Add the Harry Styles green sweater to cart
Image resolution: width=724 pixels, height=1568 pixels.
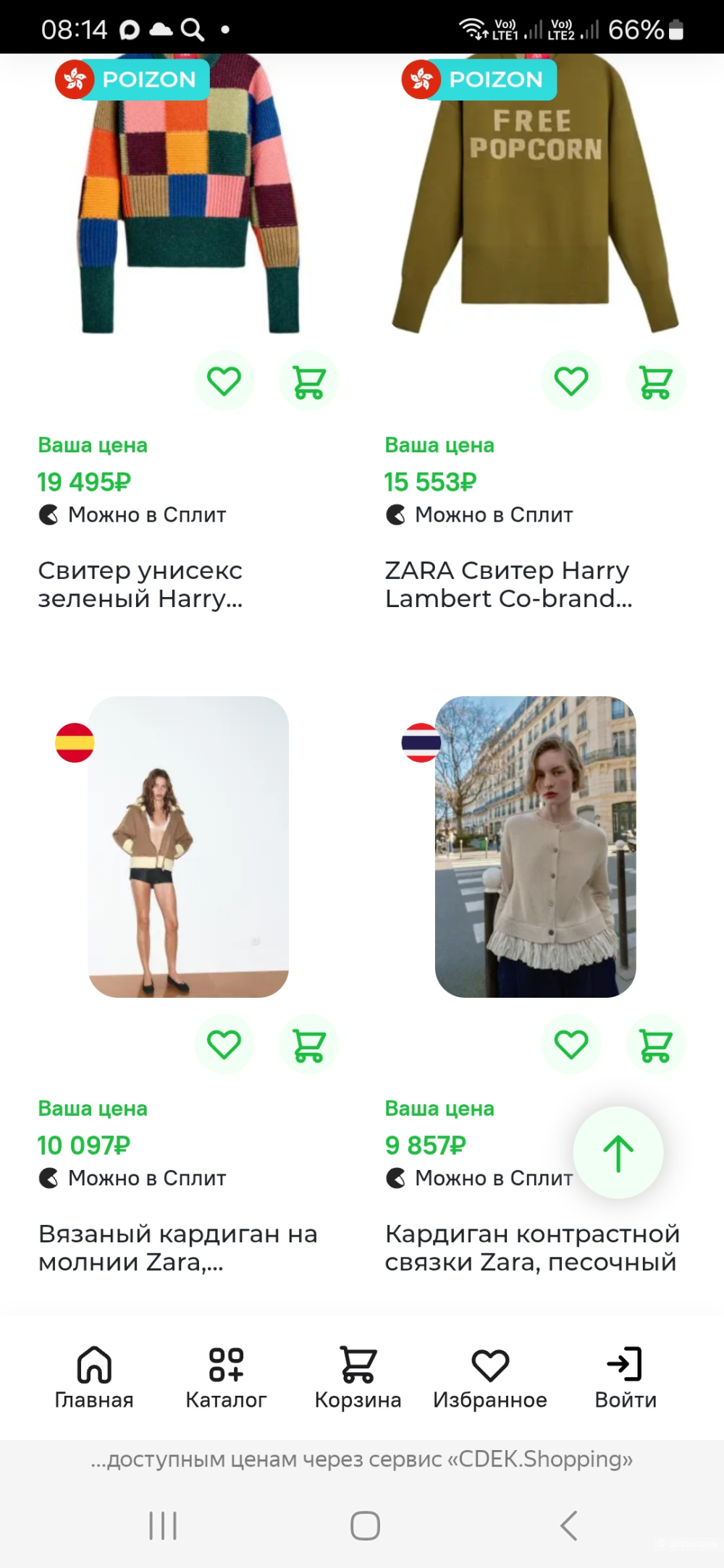[308, 380]
